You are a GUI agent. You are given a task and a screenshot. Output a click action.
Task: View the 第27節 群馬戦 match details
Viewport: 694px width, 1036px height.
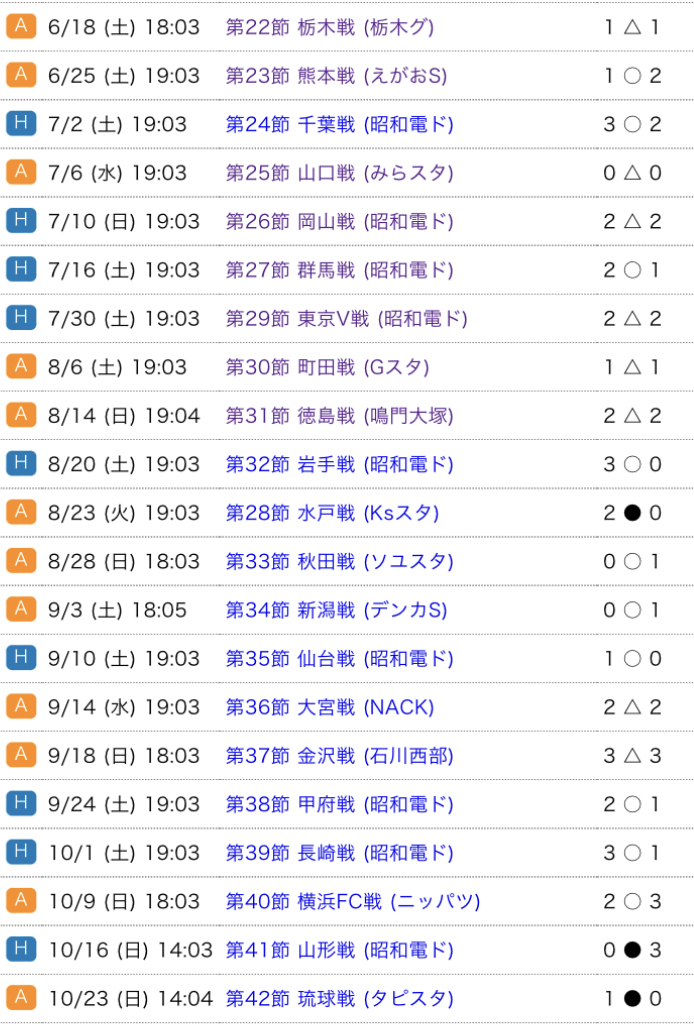click(339, 270)
